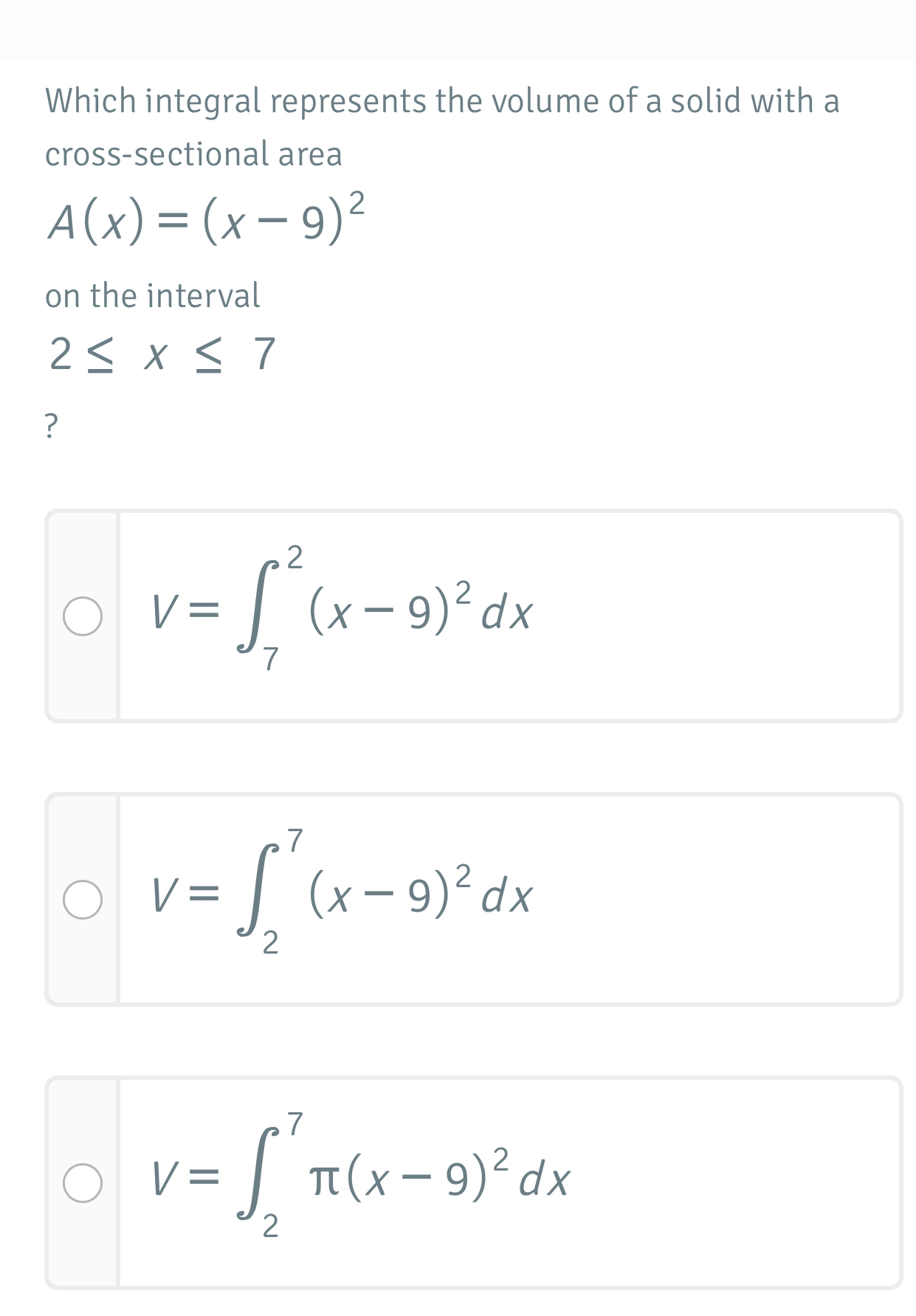Select the radio button for the first answer option
Viewport: 916px width, 1316px height.
(83, 614)
